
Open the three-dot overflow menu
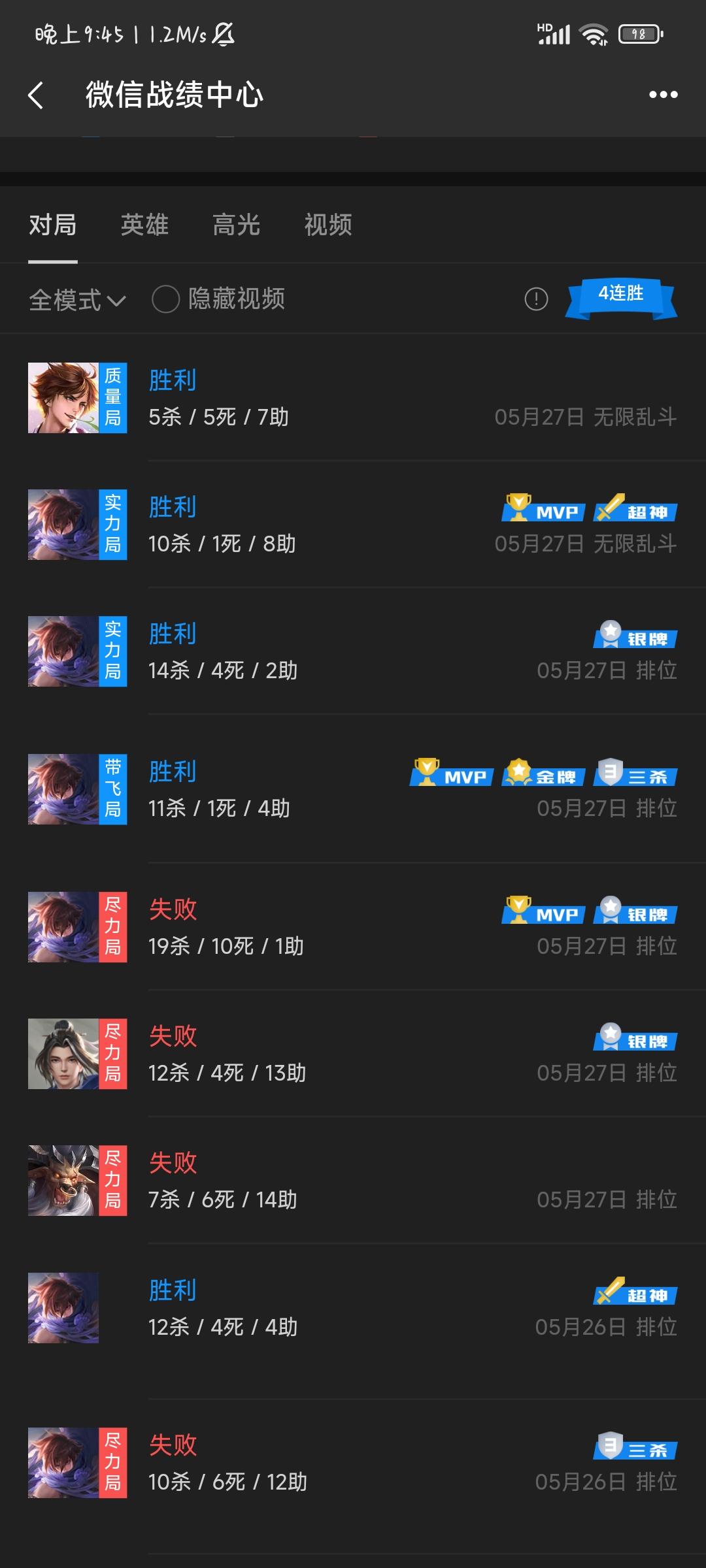[663, 95]
